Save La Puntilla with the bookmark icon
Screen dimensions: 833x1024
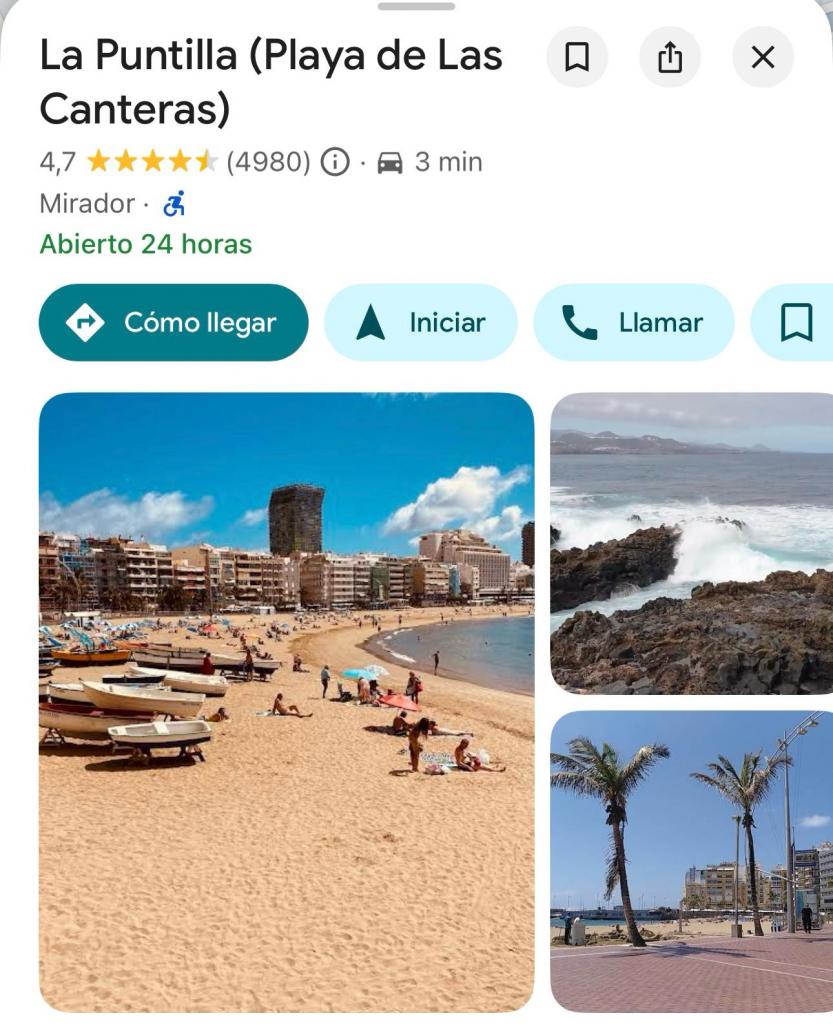tap(577, 57)
